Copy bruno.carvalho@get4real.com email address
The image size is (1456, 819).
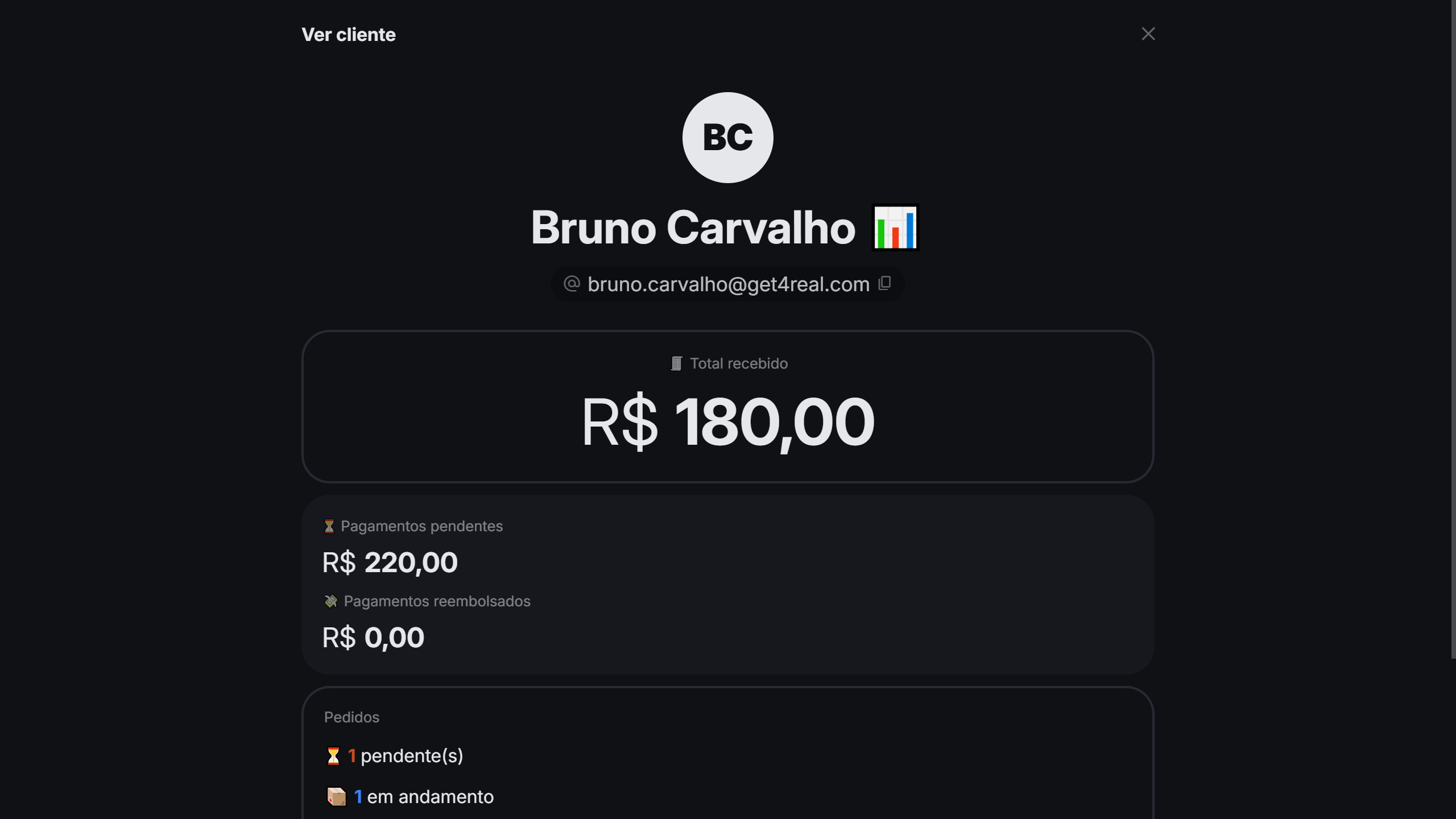pos(884,283)
